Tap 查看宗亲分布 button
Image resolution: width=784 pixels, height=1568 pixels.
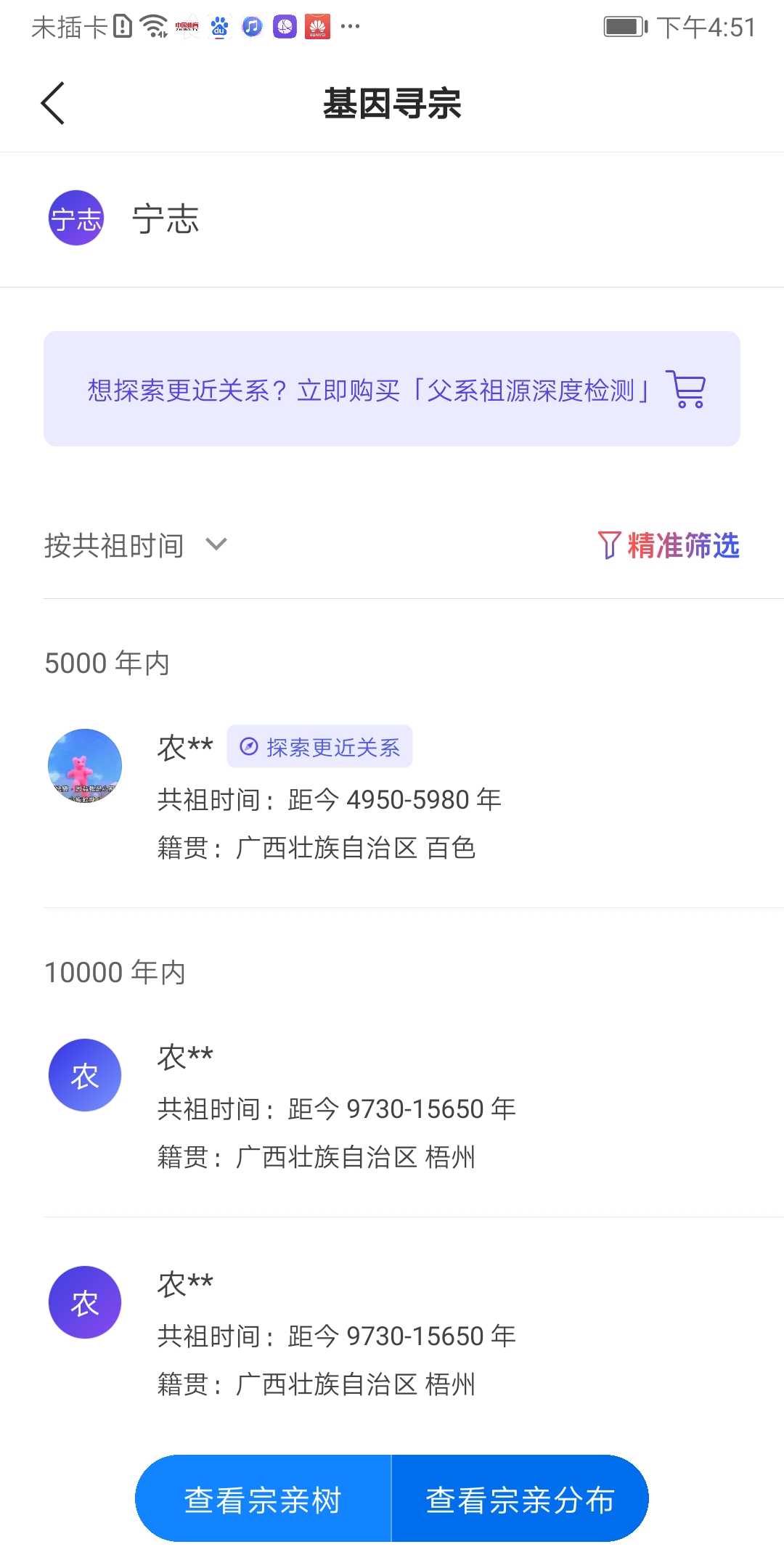[x=520, y=1500]
